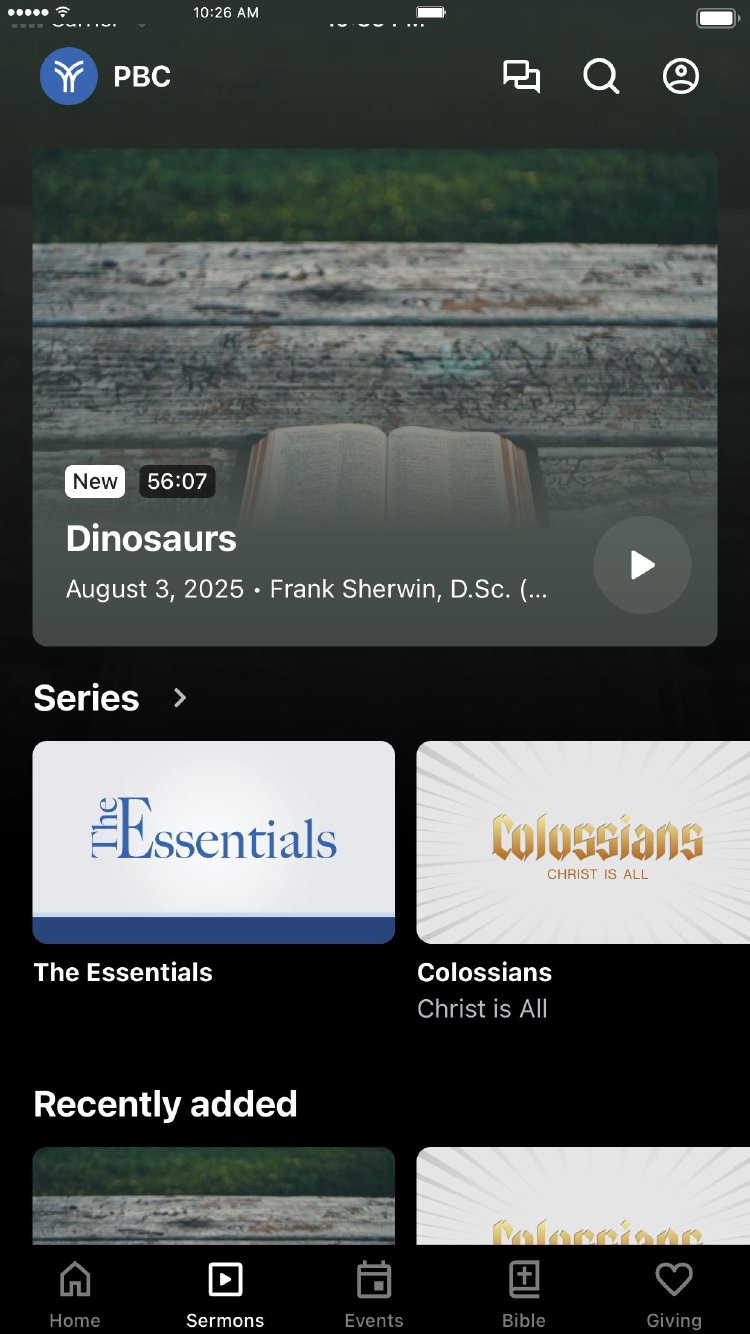Switch to the Giving tab

tap(674, 1293)
